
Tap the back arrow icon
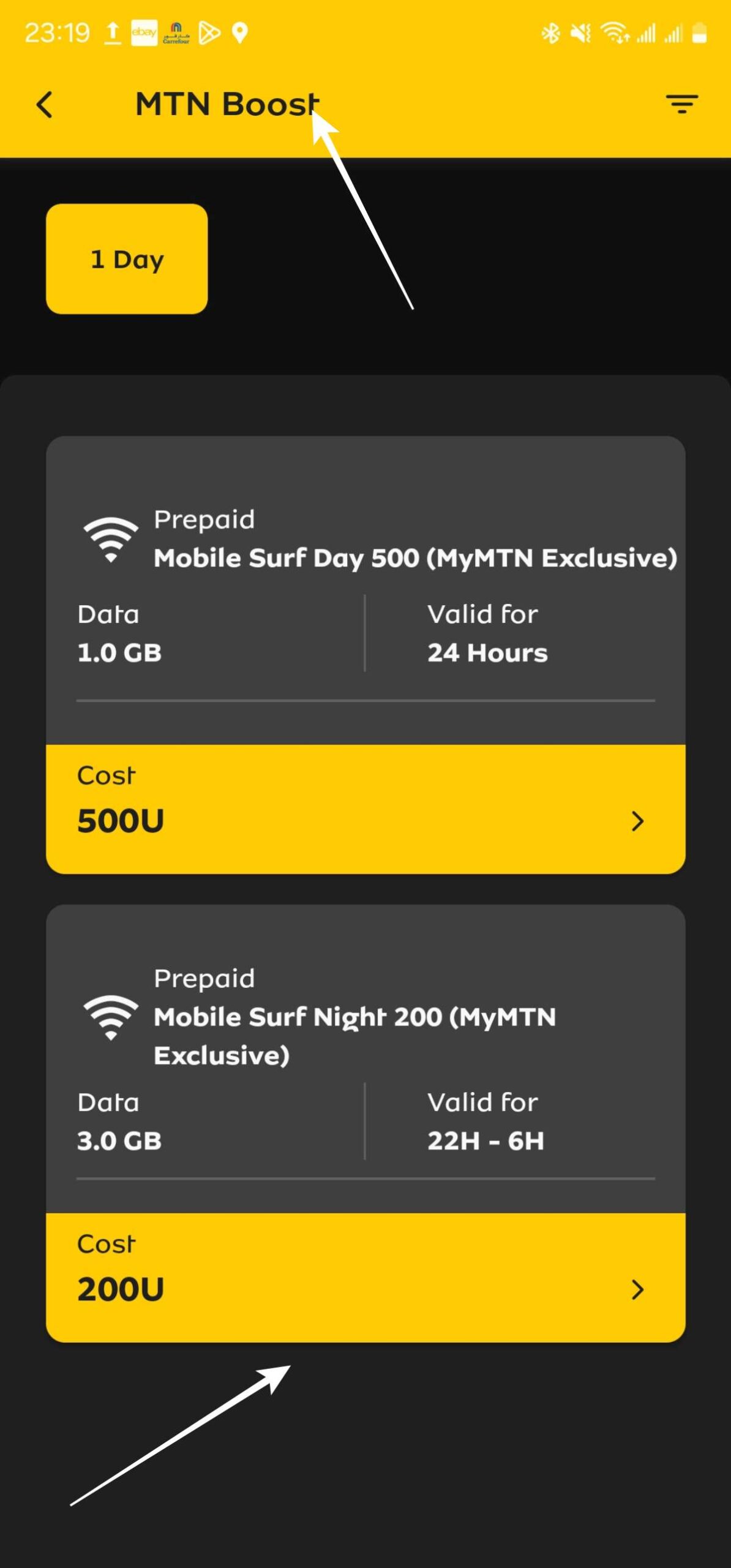coord(45,104)
